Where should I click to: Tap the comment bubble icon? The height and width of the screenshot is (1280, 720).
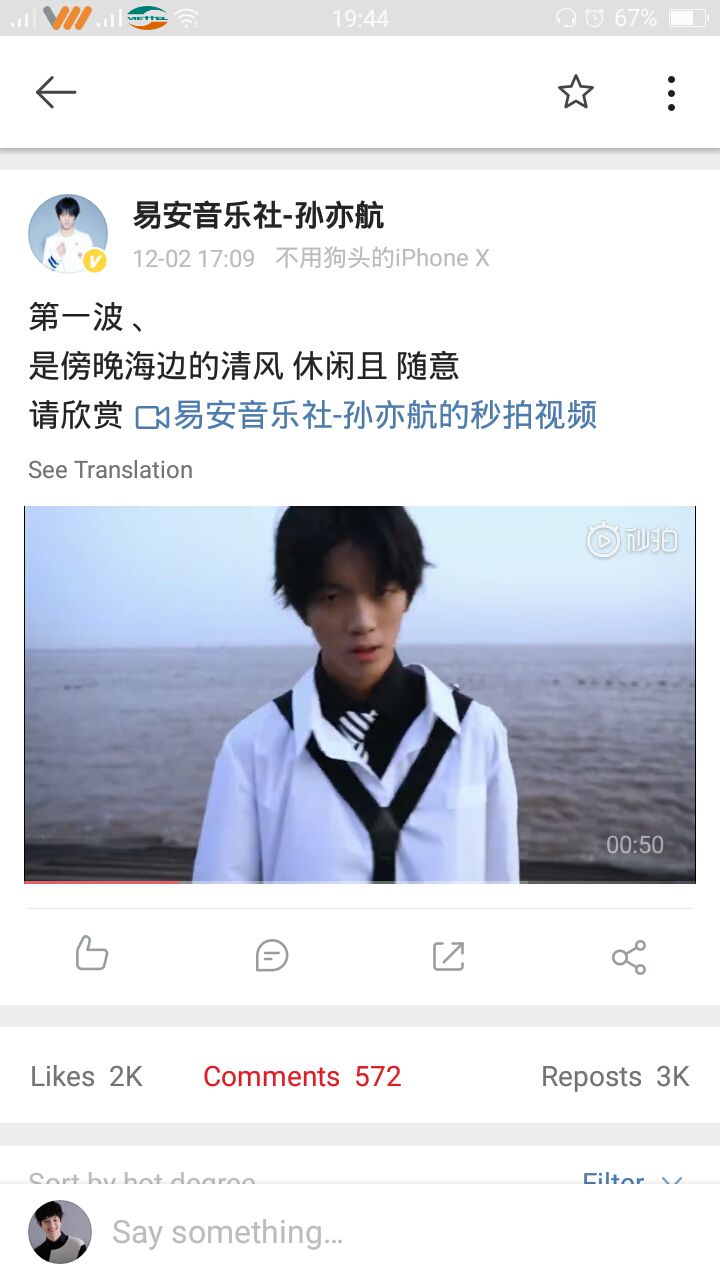pyautogui.click(x=271, y=956)
